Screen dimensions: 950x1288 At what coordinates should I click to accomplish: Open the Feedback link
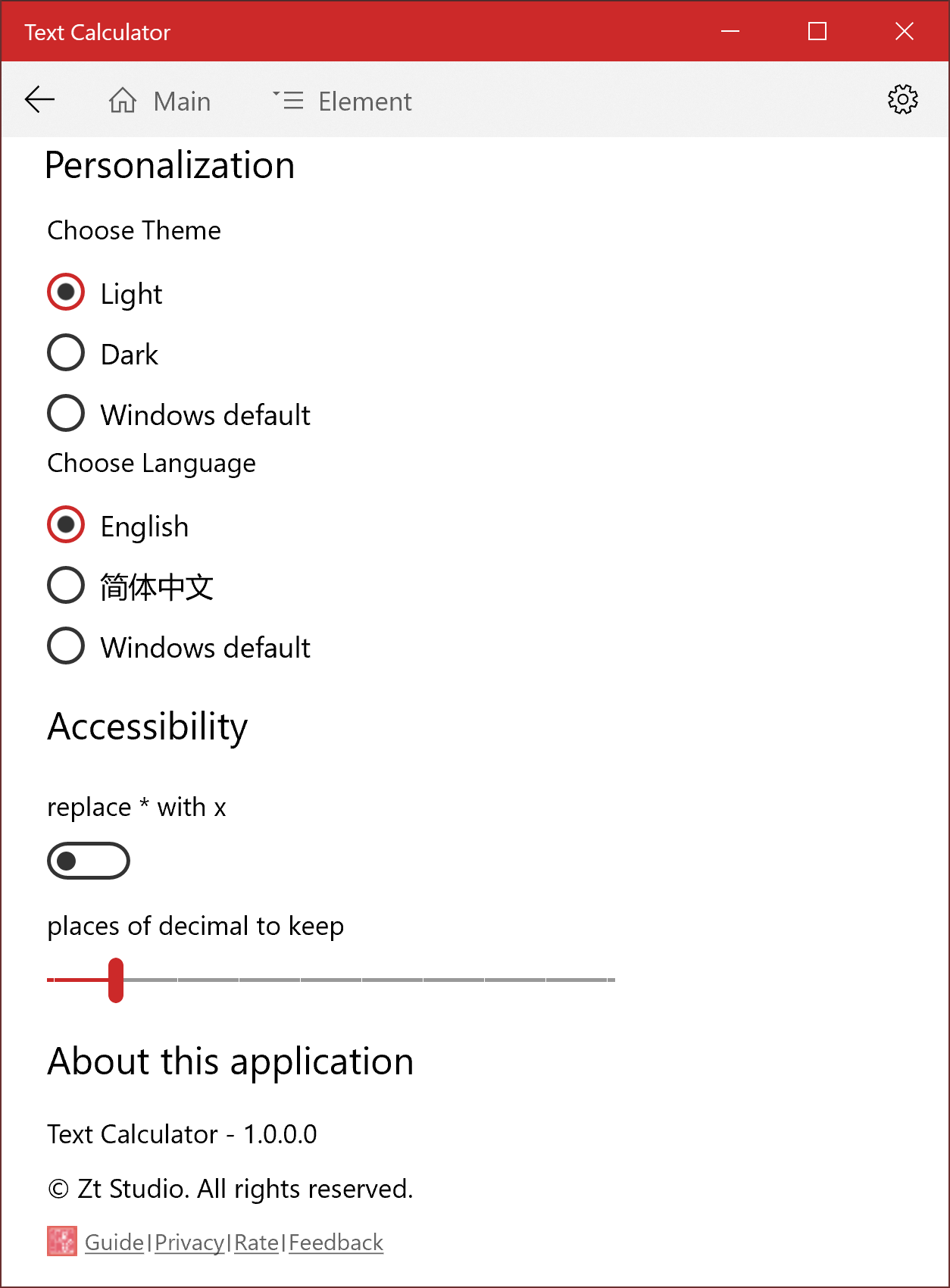336,1243
